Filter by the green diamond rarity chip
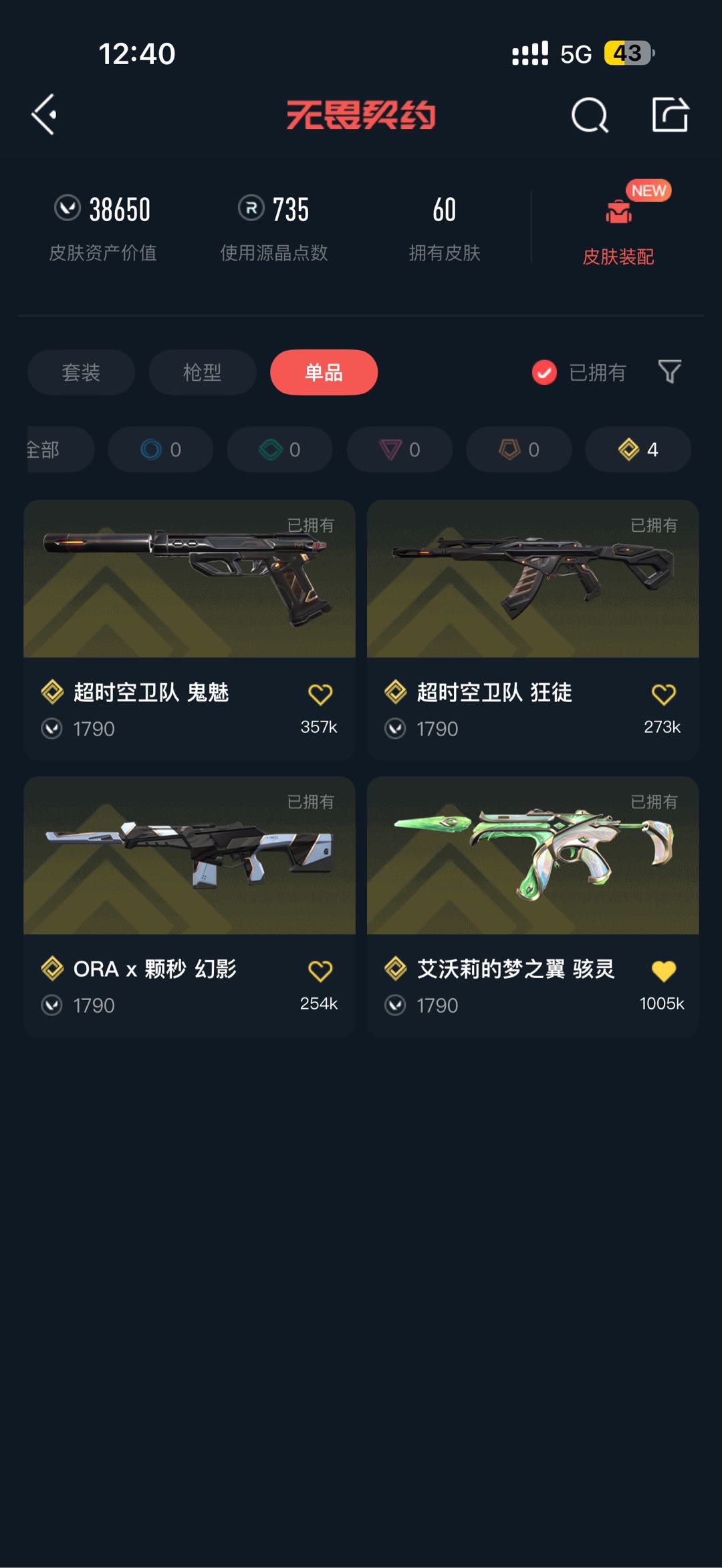Screen dimensions: 722x1568 [279, 450]
